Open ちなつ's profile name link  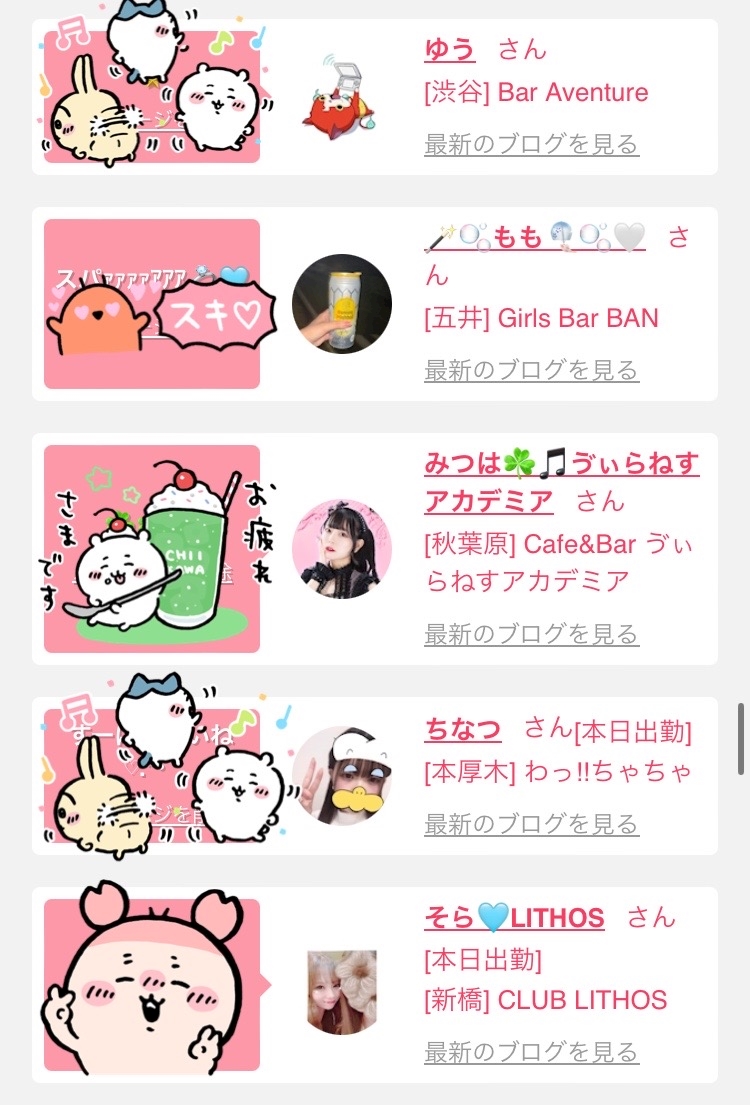462,729
